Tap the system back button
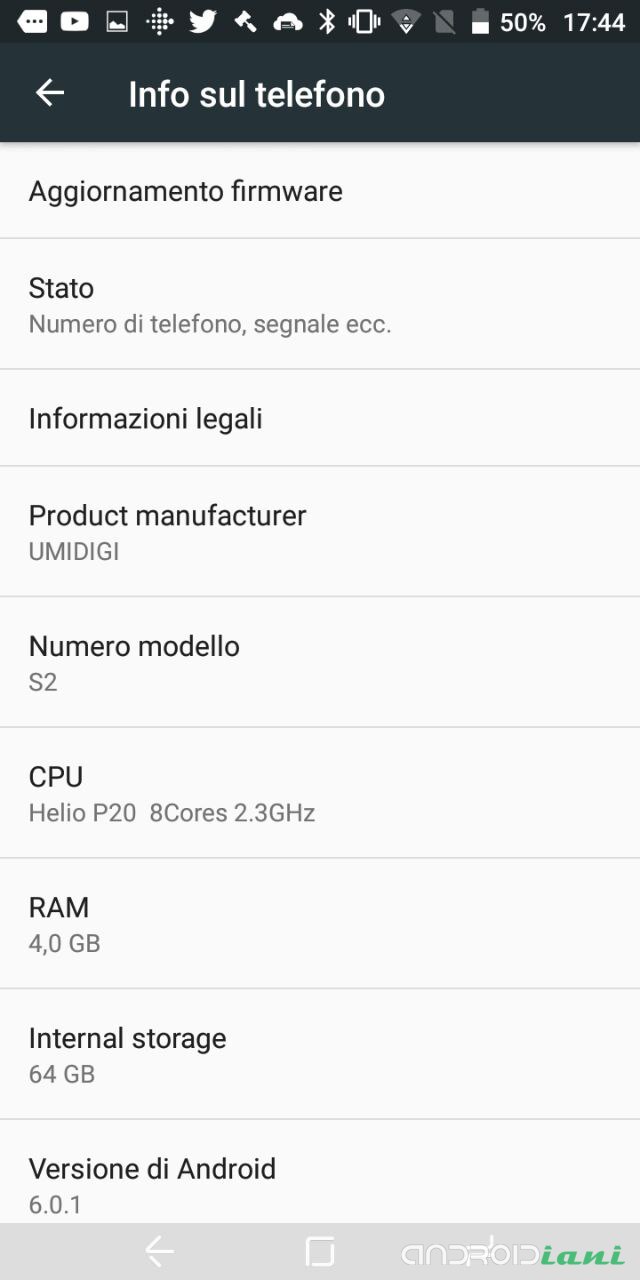The height and width of the screenshot is (1280, 640). [x=160, y=1251]
